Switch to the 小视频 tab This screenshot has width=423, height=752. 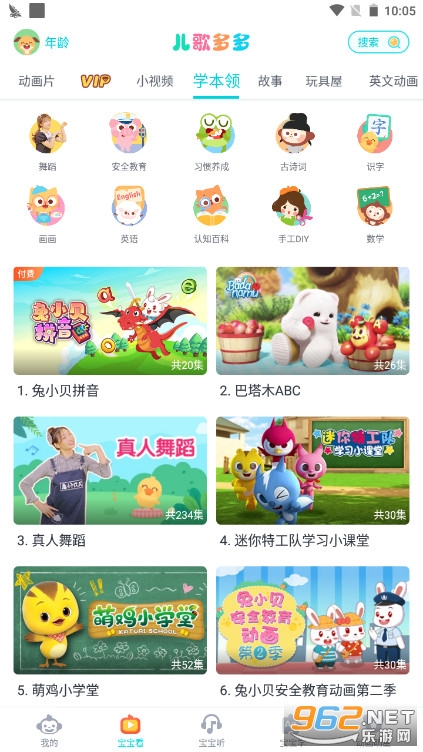pos(154,81)
